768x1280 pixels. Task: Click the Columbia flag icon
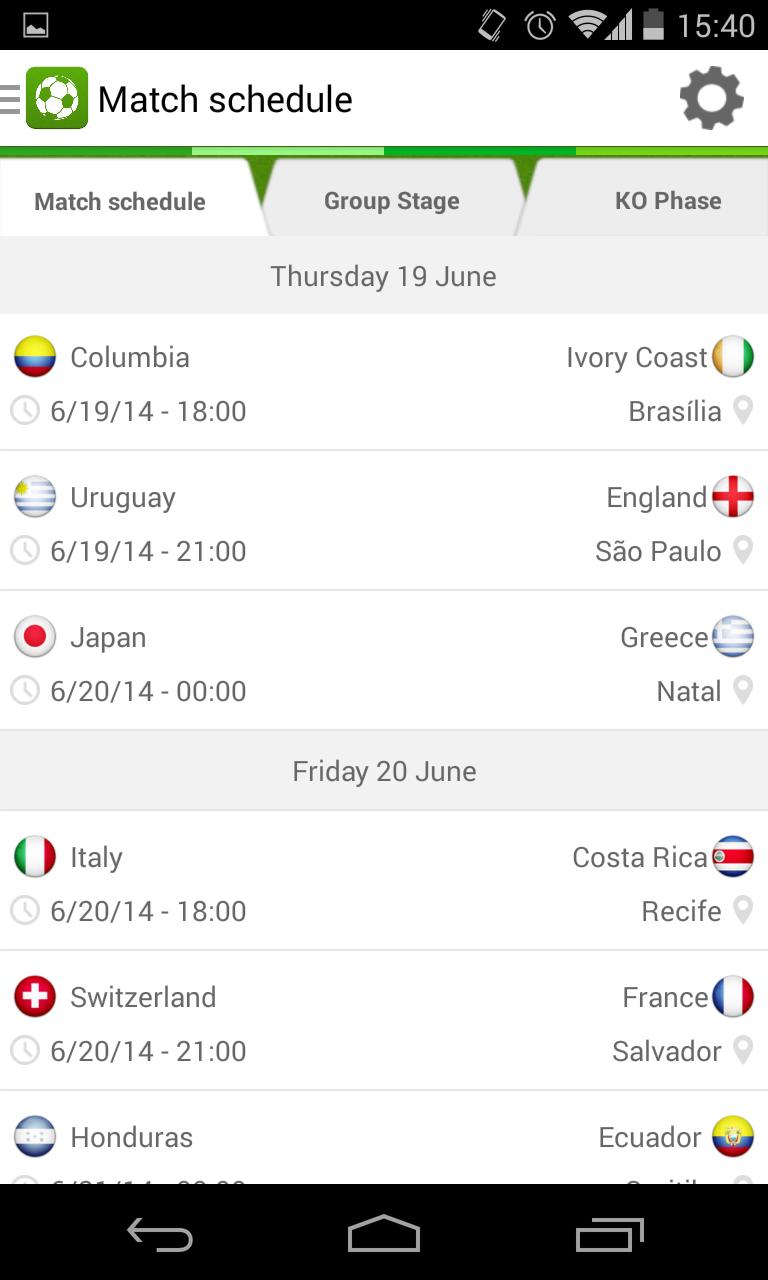[35, 356]
